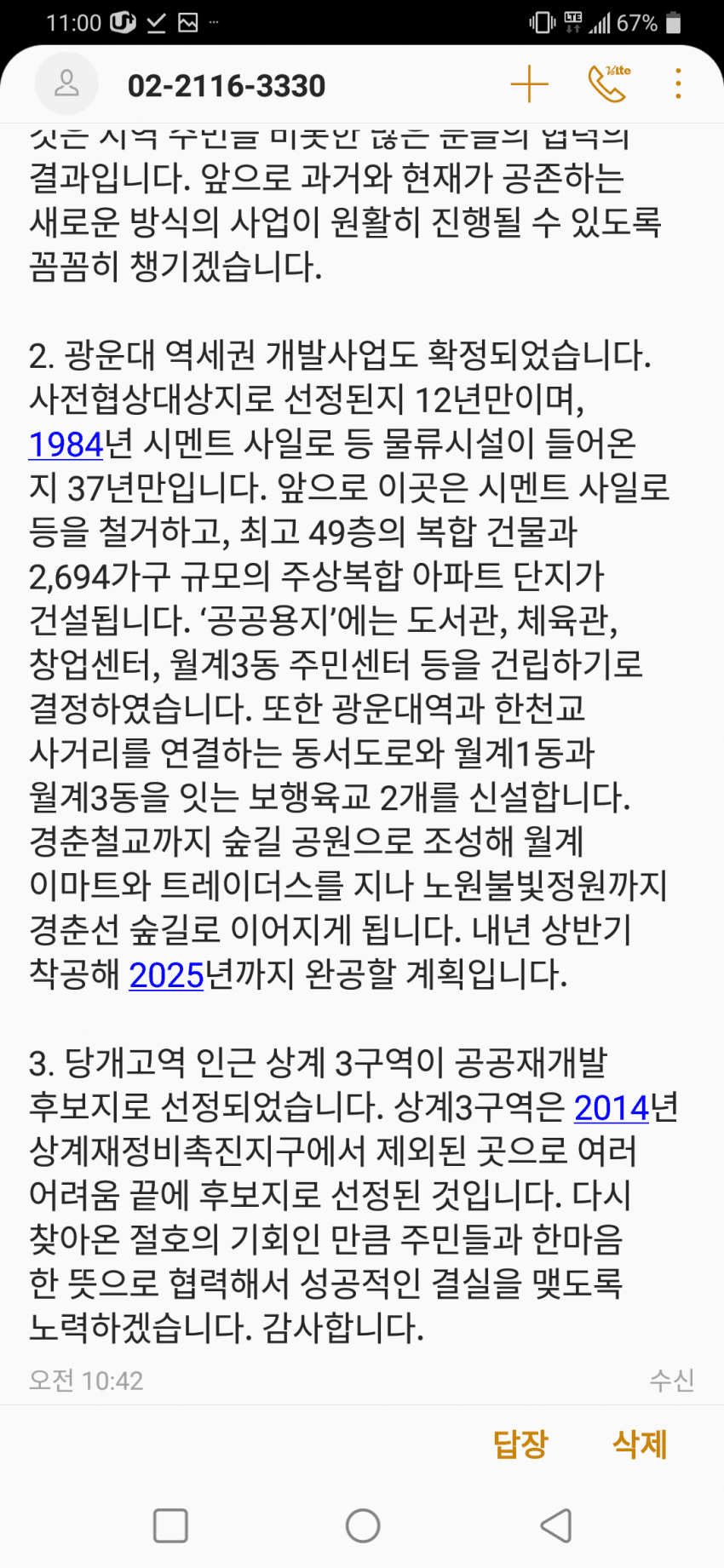Open the underlined 2014 link
Screen dimensions: 724x1568
click(611, 1108)
